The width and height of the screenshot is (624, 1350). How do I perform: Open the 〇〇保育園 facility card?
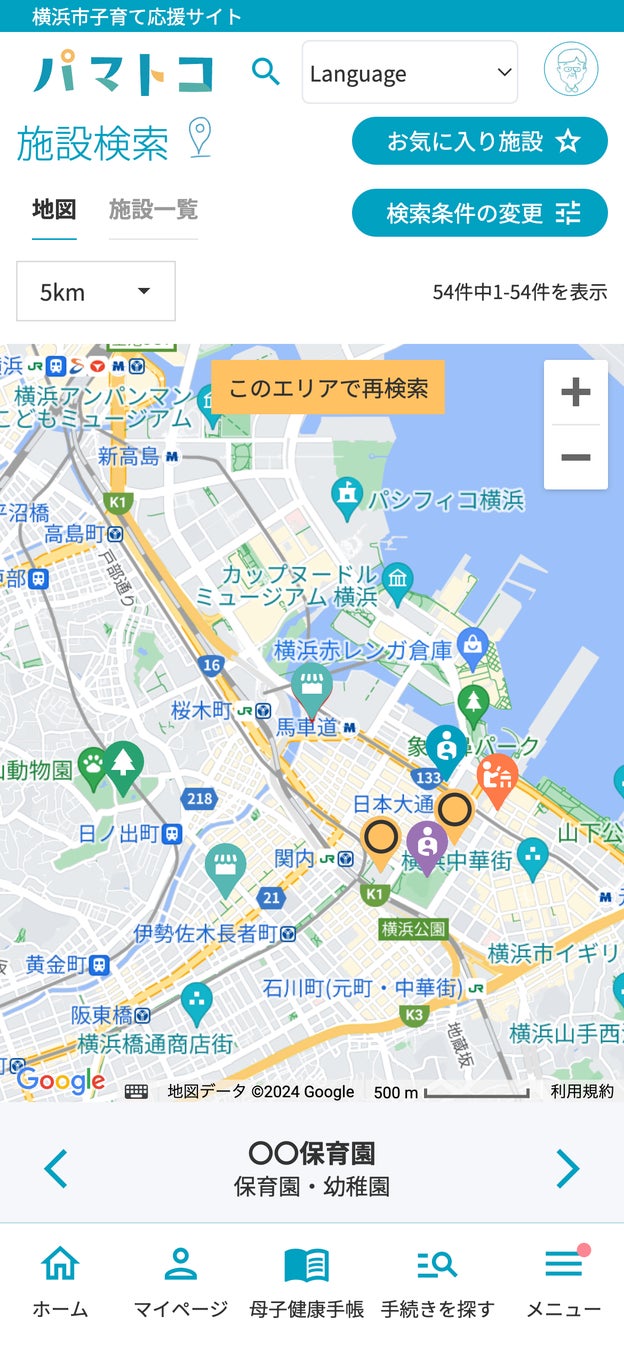pos(312,1168)
